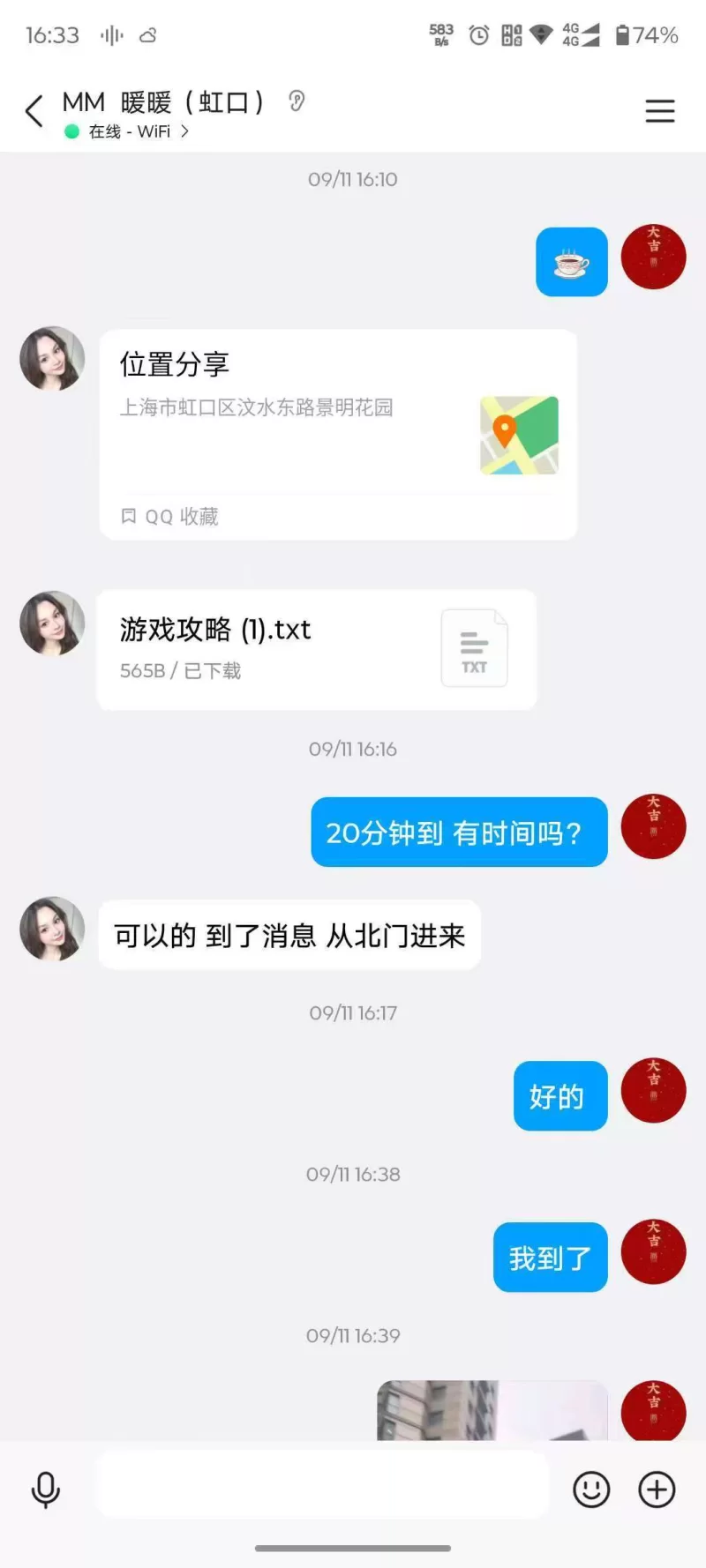The width and height of the screenshot is (706, 1568).
Task: Open the chat menu with three lines
Action: pos(659,112)
